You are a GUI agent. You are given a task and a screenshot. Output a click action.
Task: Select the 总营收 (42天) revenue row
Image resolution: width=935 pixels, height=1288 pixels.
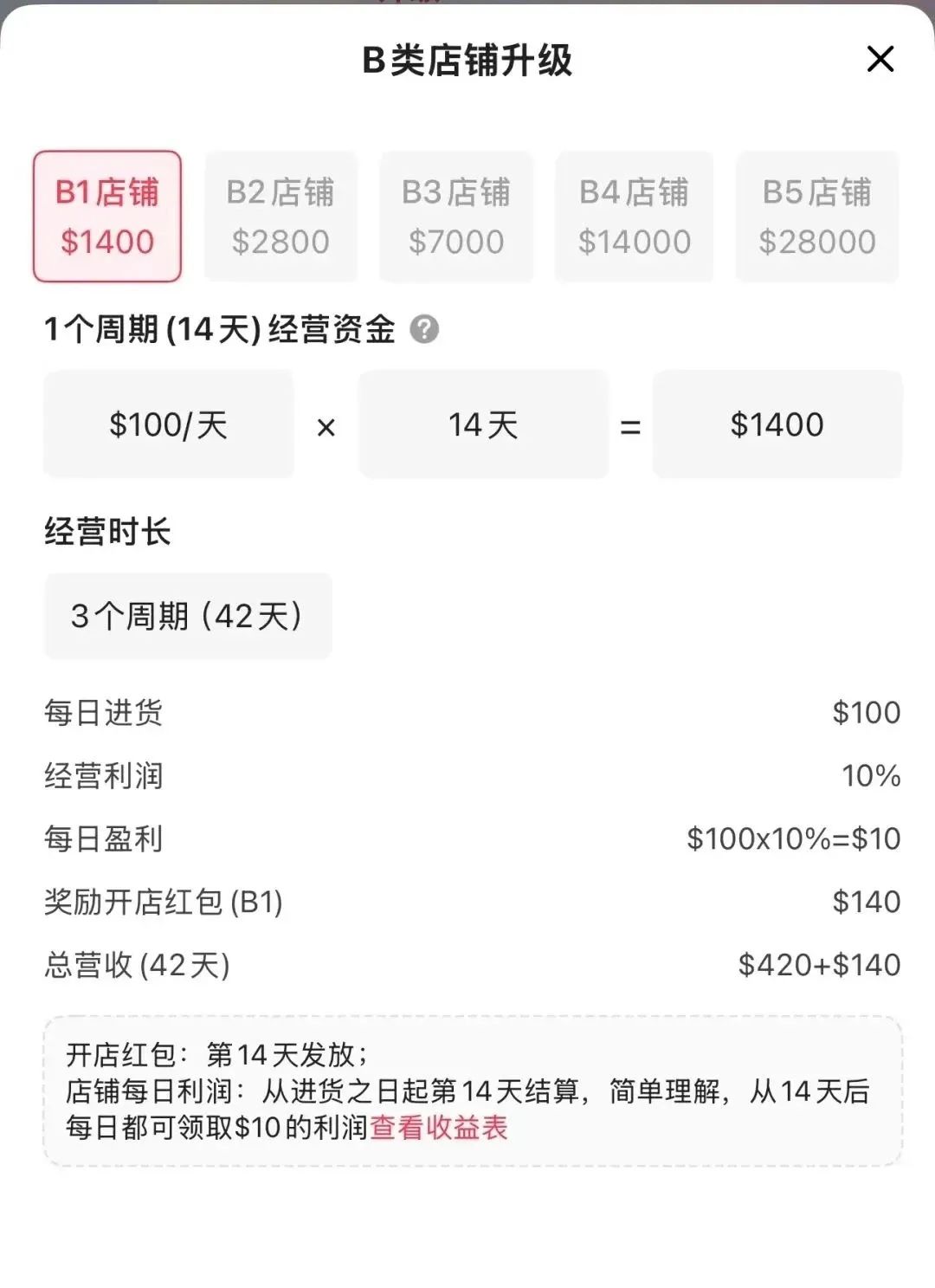tap(467, 965)
